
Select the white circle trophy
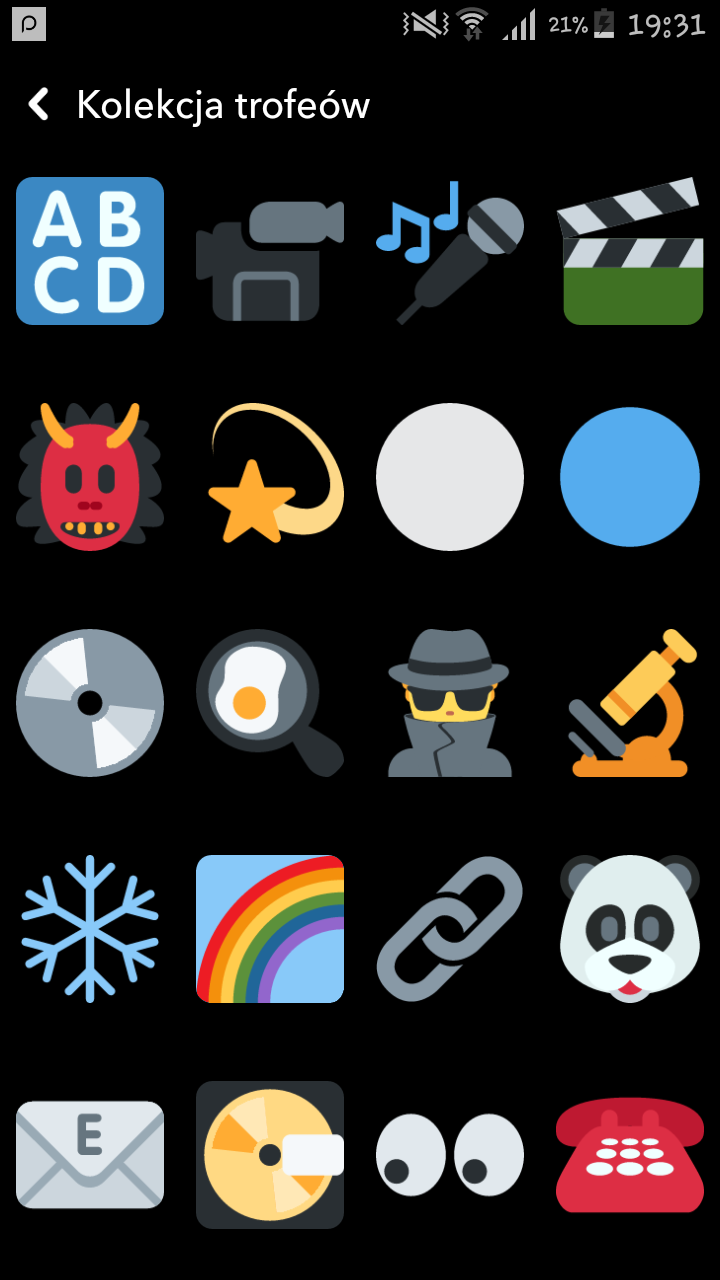[450, 477]
